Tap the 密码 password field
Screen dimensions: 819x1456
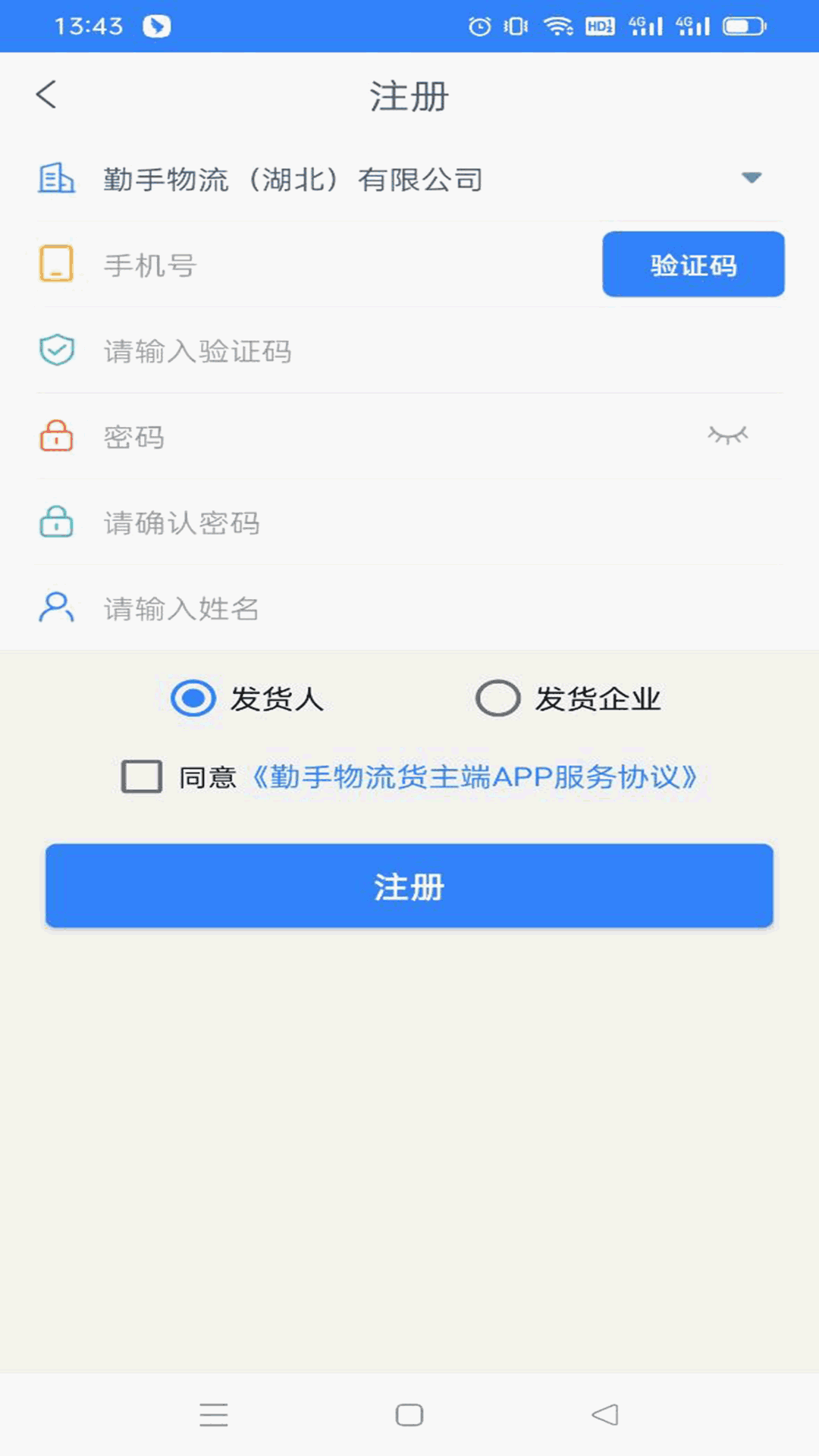coord(364,437)
